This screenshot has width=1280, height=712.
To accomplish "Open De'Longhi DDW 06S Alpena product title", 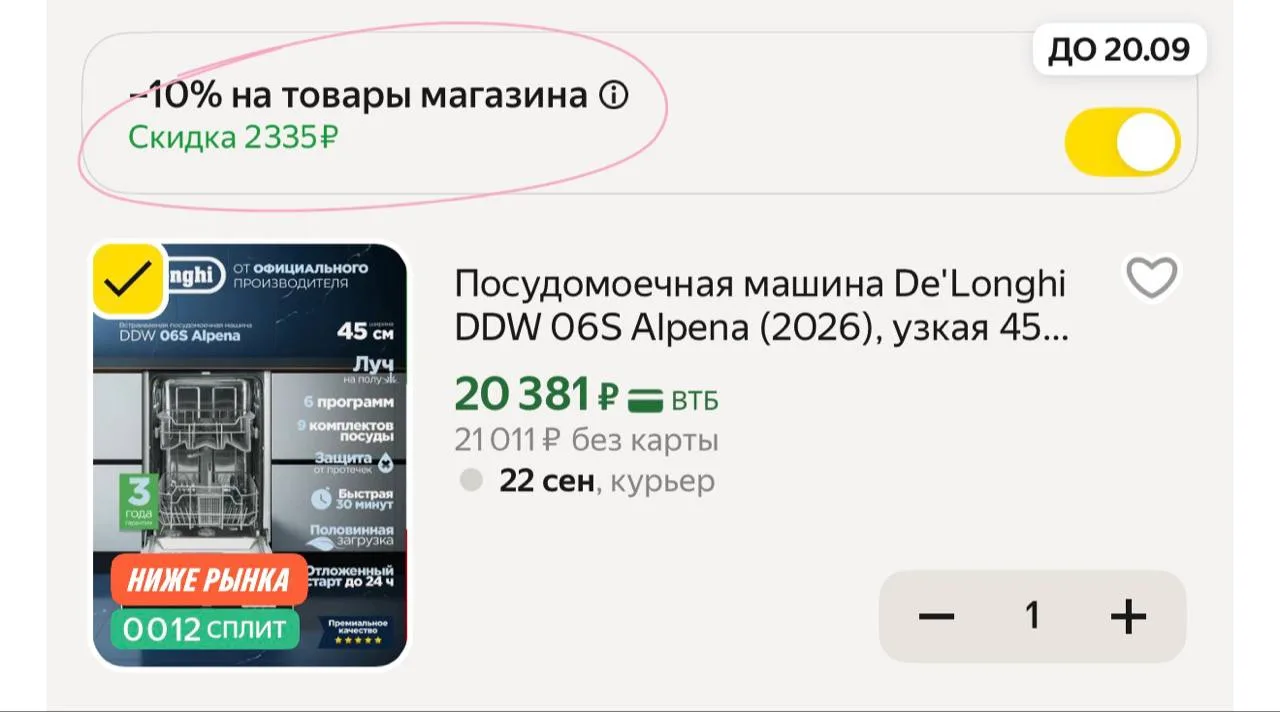I will tap(761, 305).
